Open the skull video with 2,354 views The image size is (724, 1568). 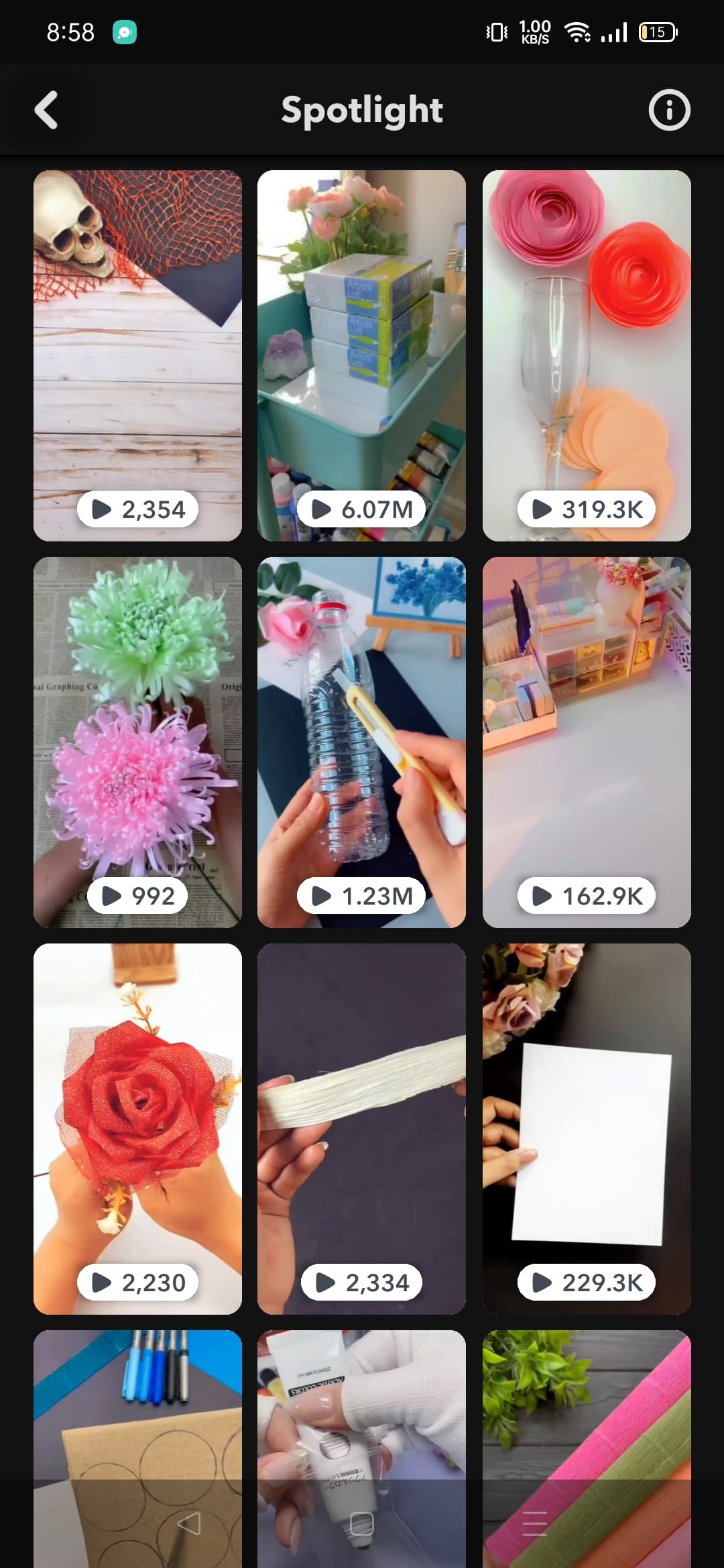pyautogui.click(x=137, y=356)
